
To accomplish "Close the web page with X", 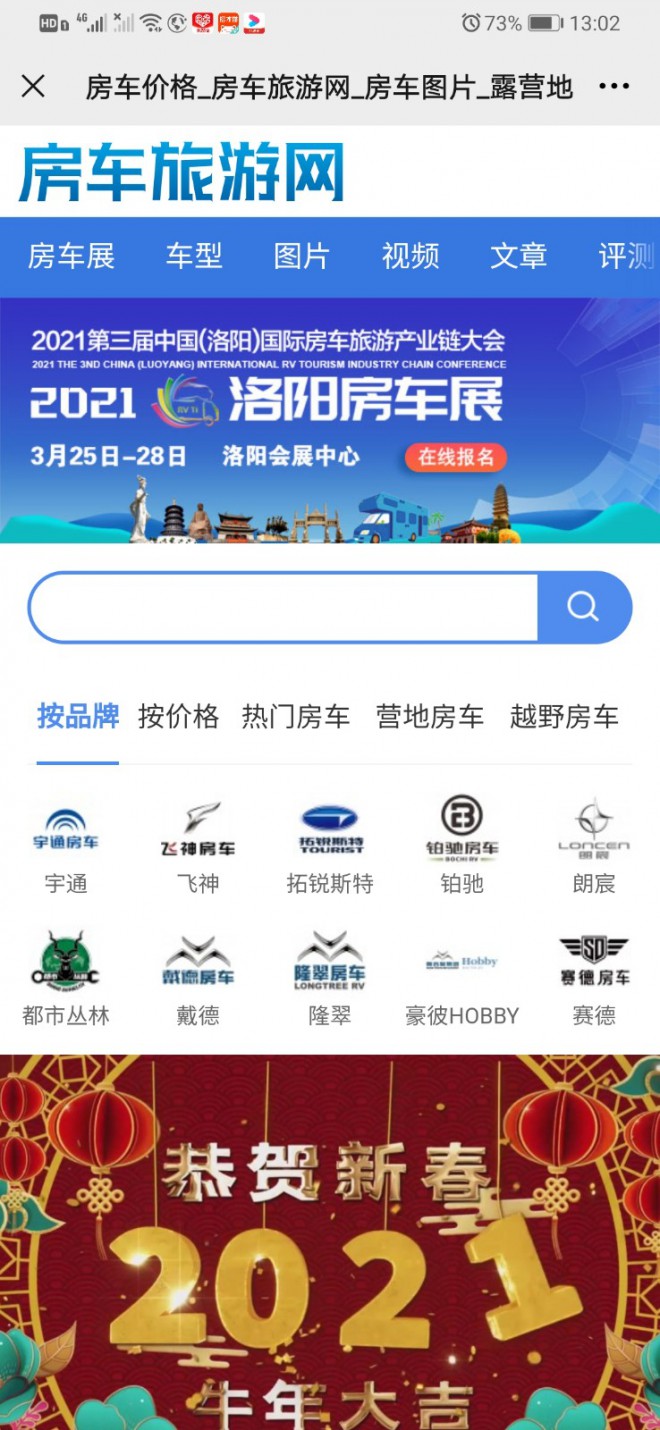I will [x=33, y=87].
